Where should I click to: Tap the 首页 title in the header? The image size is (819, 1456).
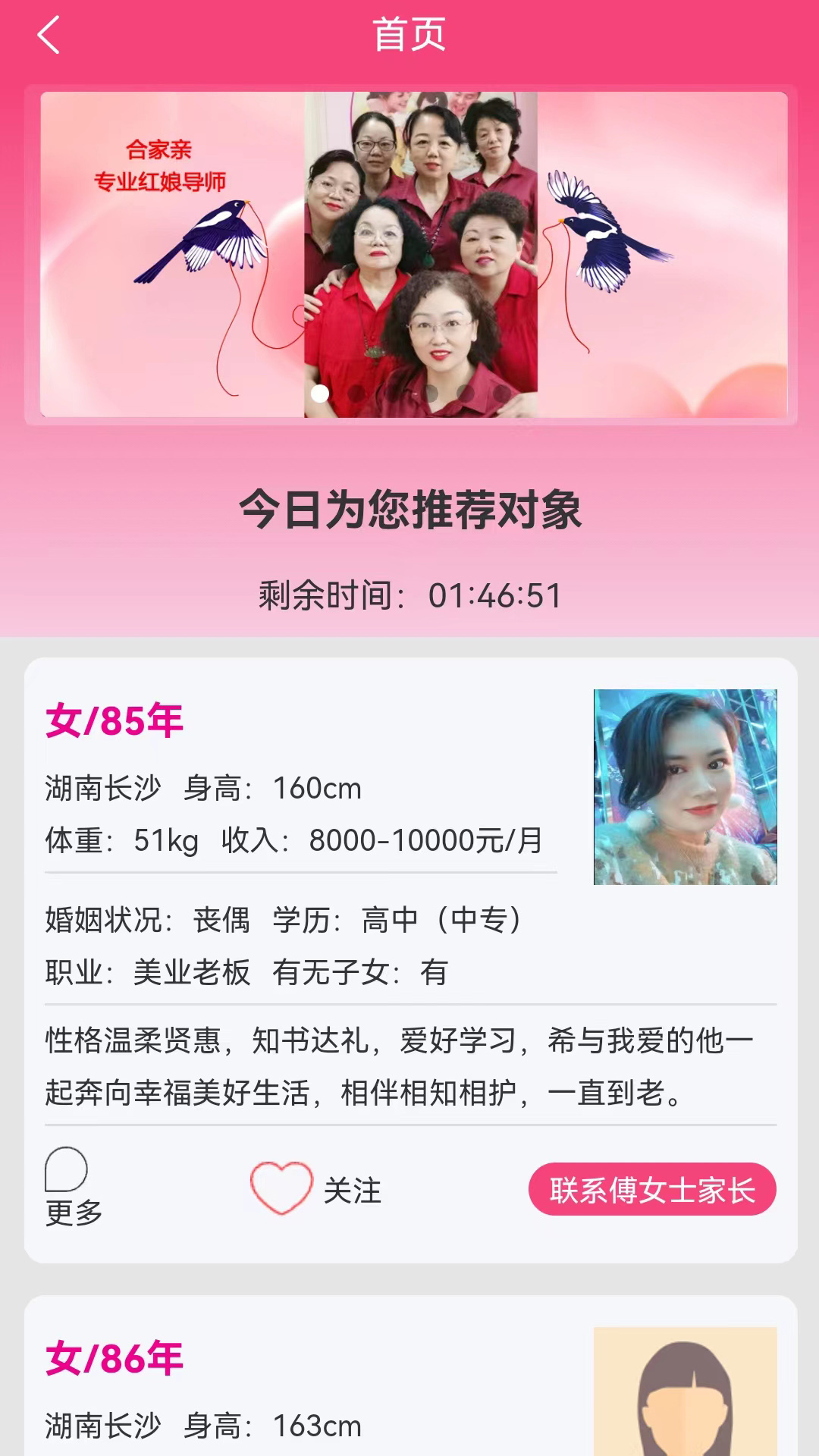pos(409,34)
